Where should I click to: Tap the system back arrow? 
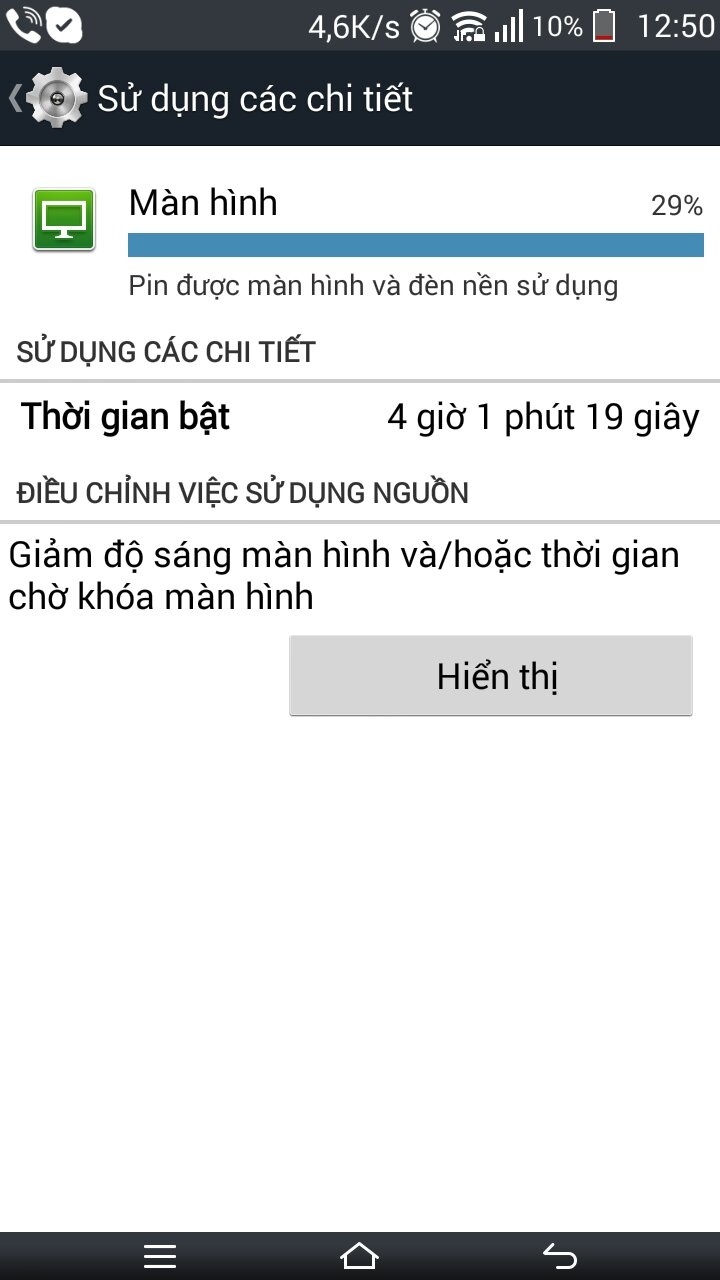click(x=560, y=1256)
